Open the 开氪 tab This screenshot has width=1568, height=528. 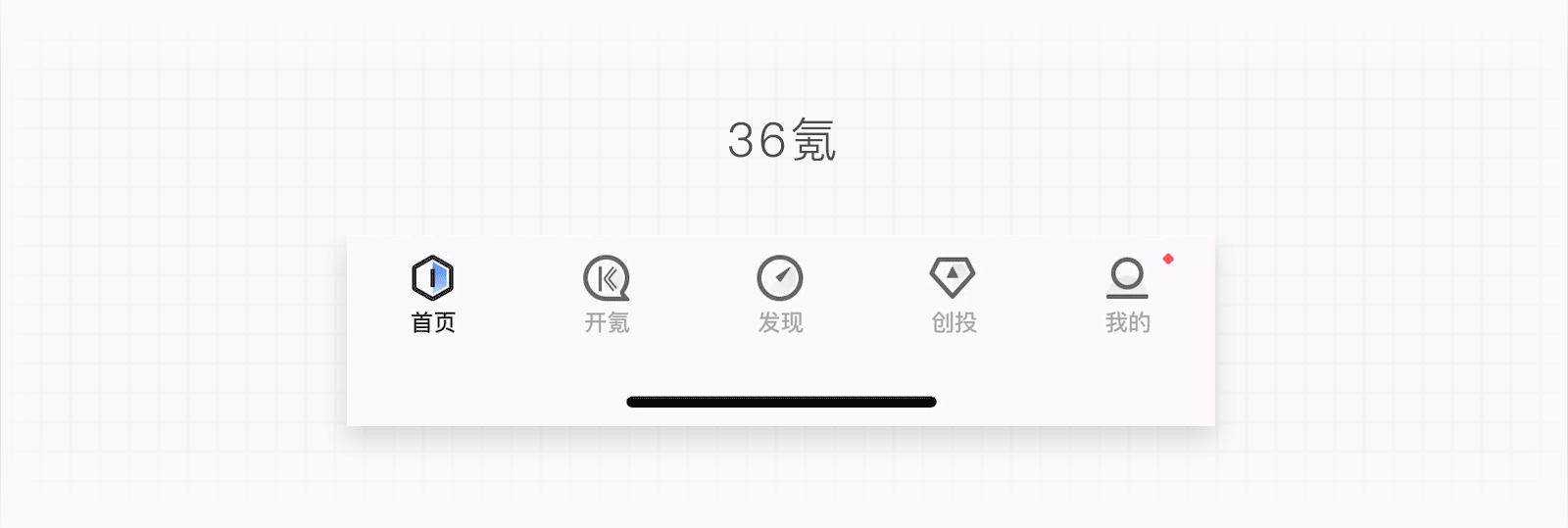coord(607,294)
